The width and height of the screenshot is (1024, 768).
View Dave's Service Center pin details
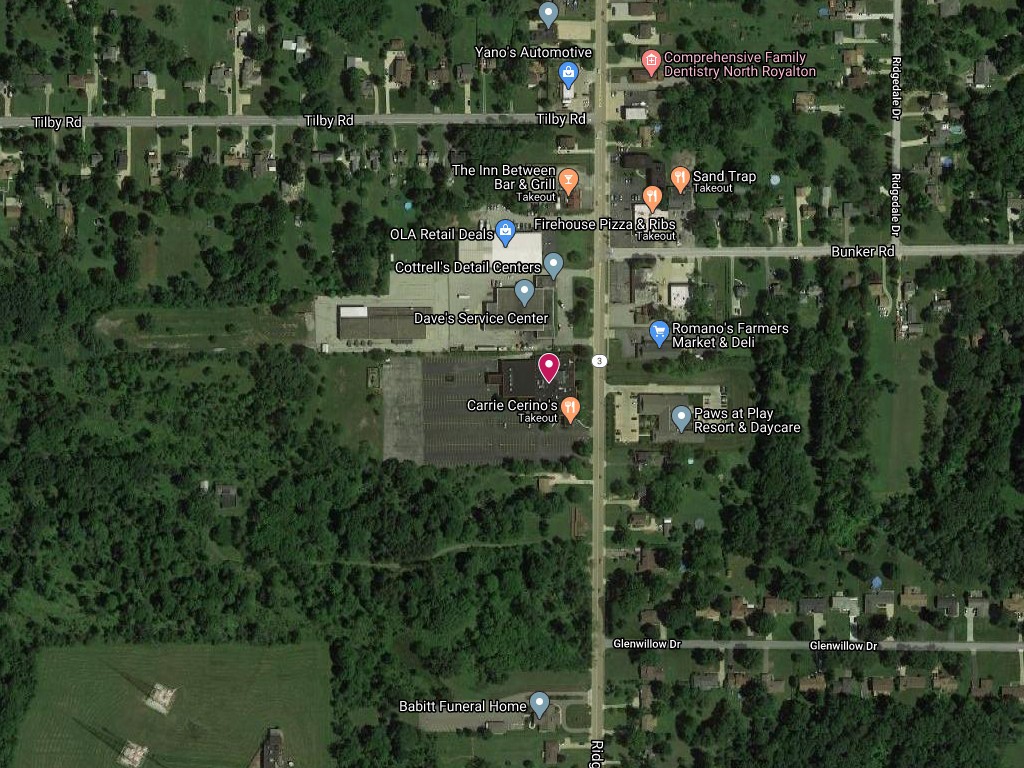point(524,292)
